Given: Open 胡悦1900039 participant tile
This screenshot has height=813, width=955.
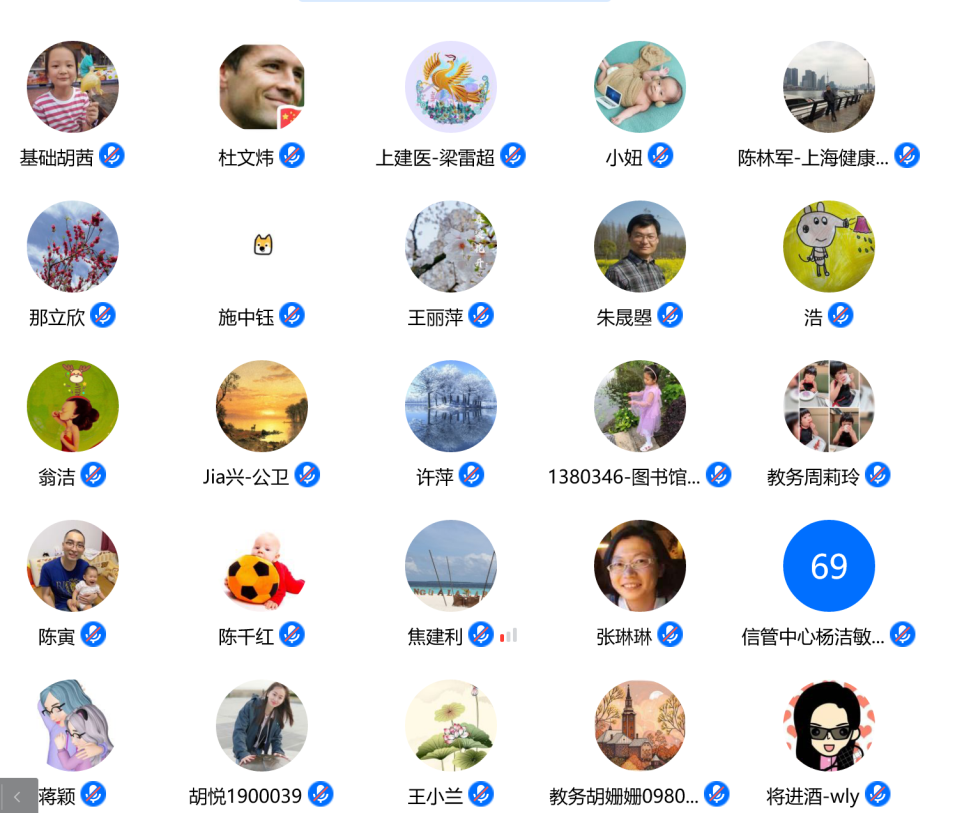Looking at the screenshot, I should [x=262, y=726].
